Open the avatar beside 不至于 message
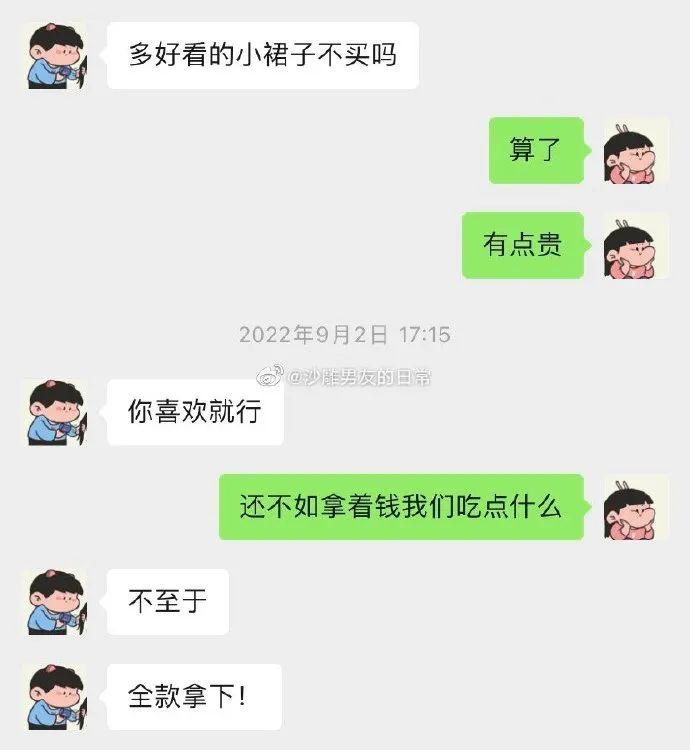Viewport: 690px width, 750px height. tap(54, 602)
